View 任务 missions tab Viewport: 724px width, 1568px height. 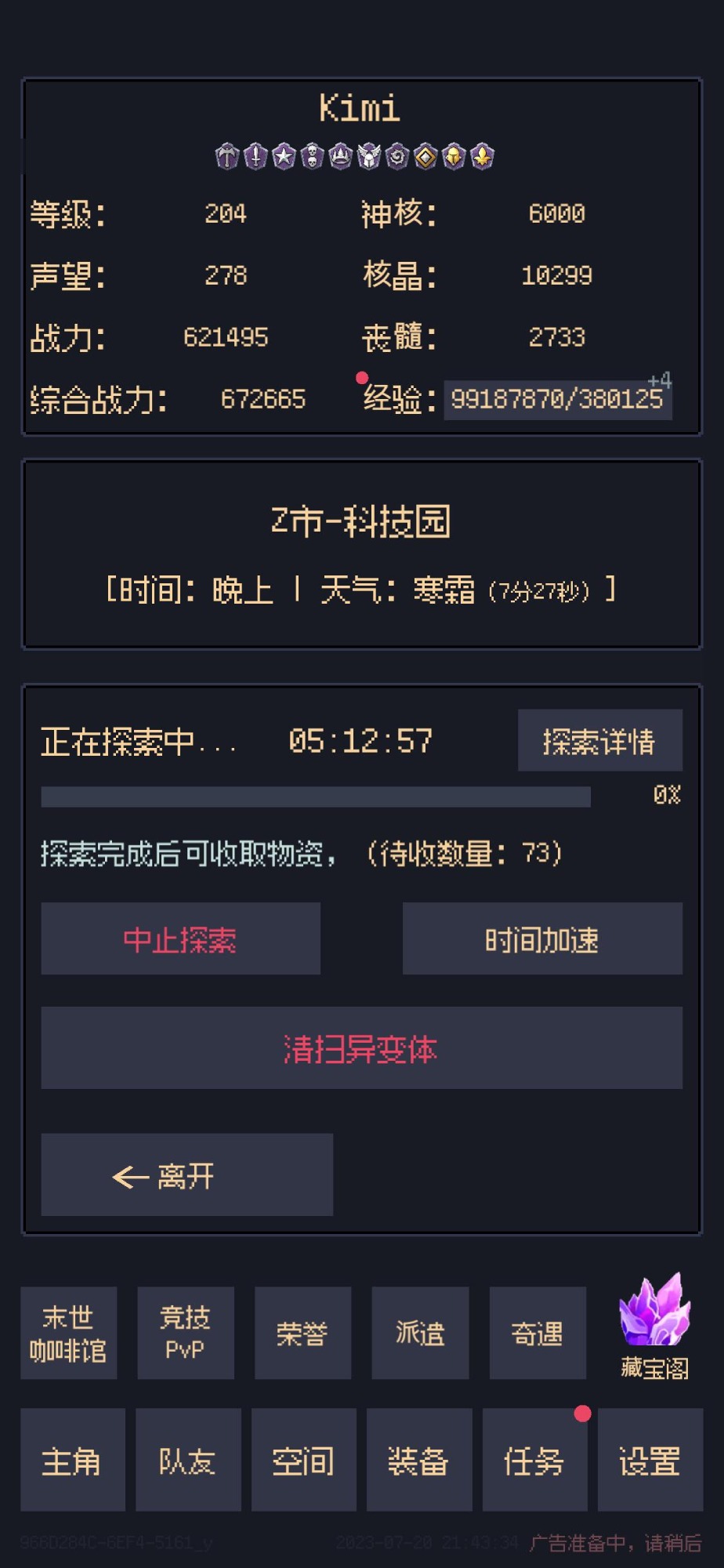534,1460
